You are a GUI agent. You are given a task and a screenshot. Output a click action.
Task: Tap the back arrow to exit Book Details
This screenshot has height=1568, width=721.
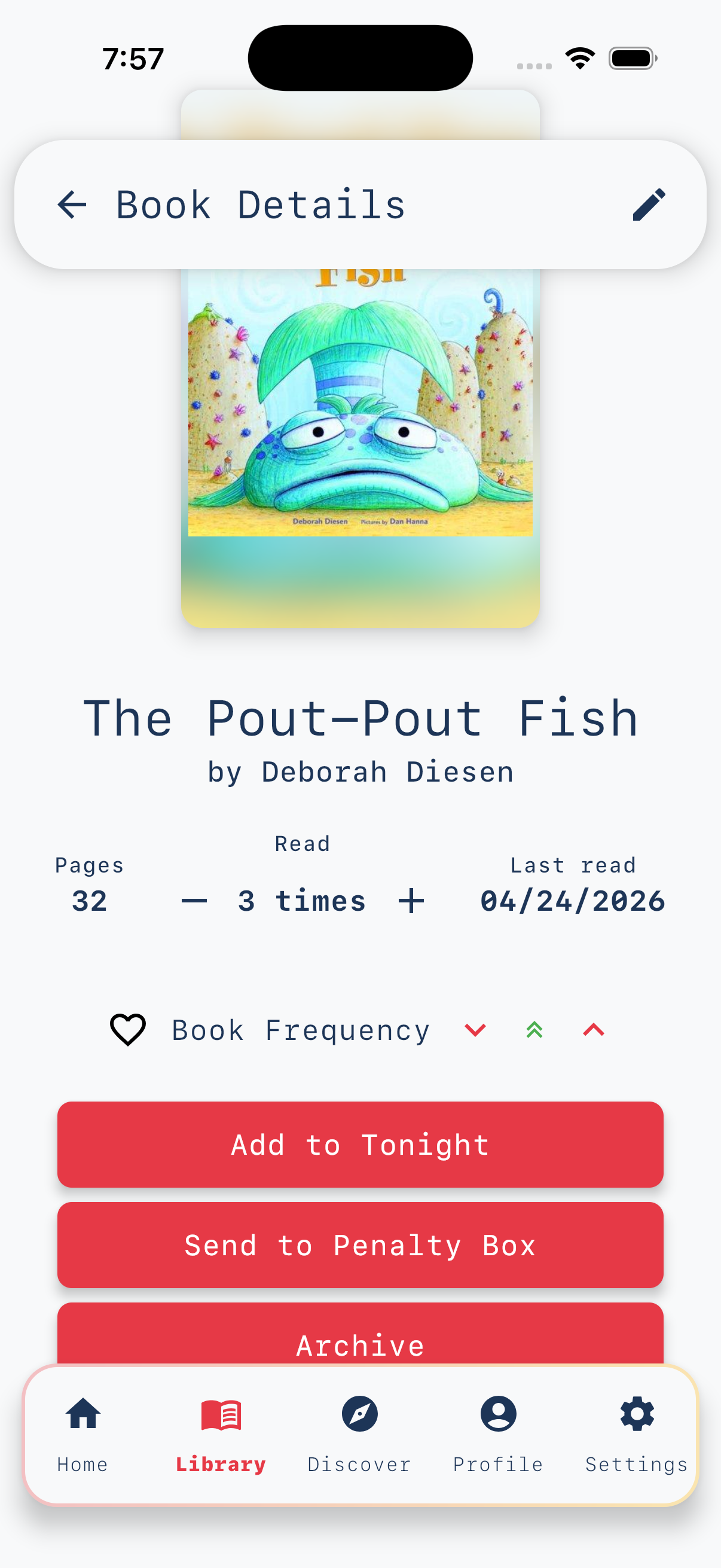click(x=72, y=205)
